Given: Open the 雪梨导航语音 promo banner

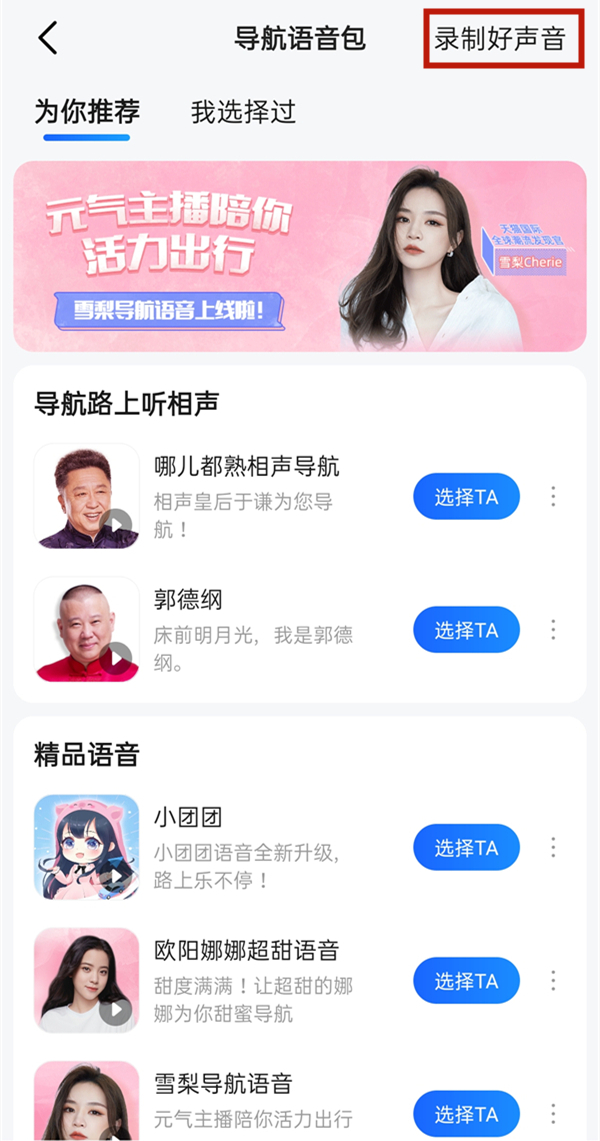Looking at the screenshot, I should [300, 256].
